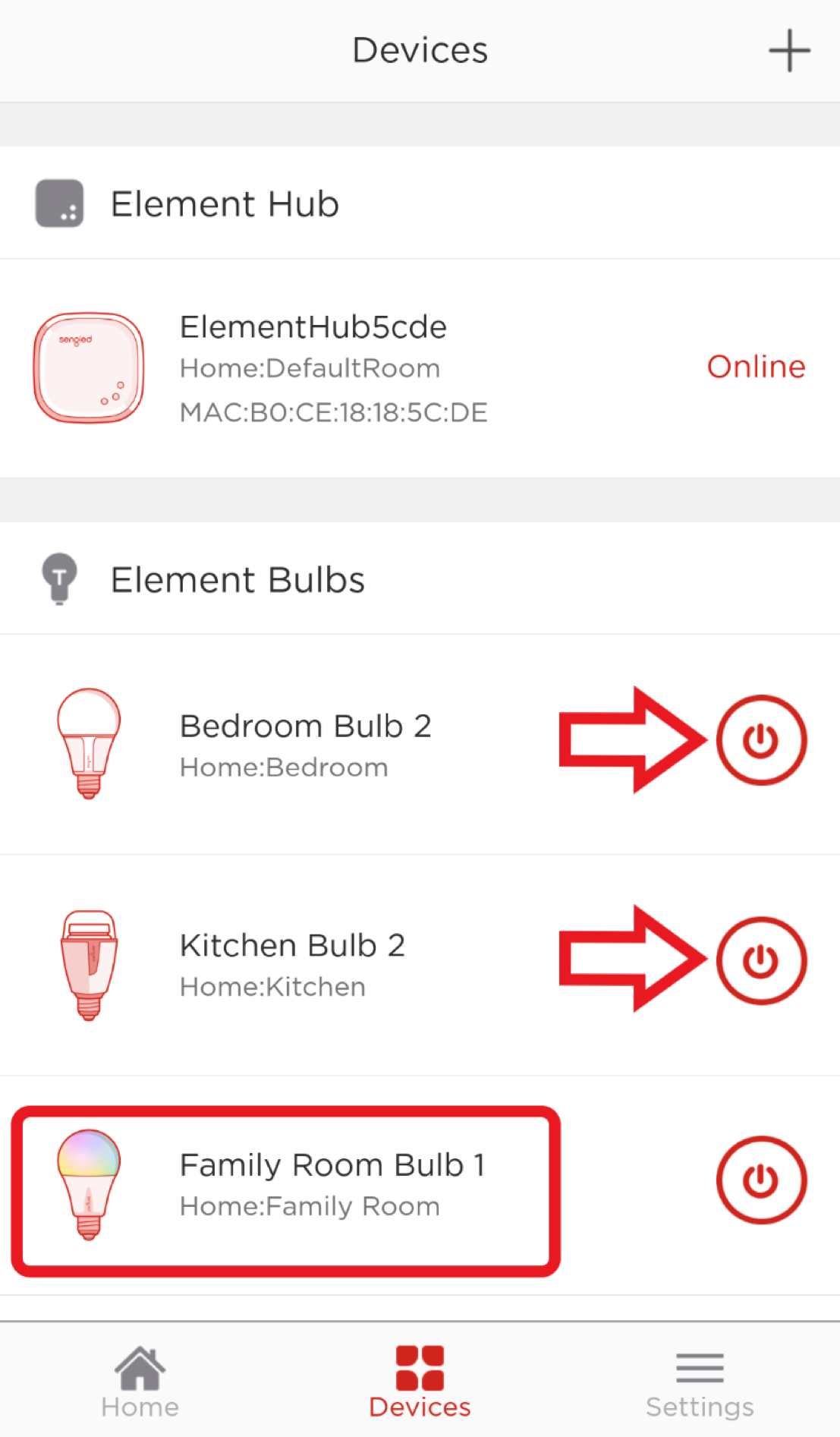This screenshot has height=1437, width=840.
Task: Open the ElementHub5cde hub details
Action: tap(420, 368)
